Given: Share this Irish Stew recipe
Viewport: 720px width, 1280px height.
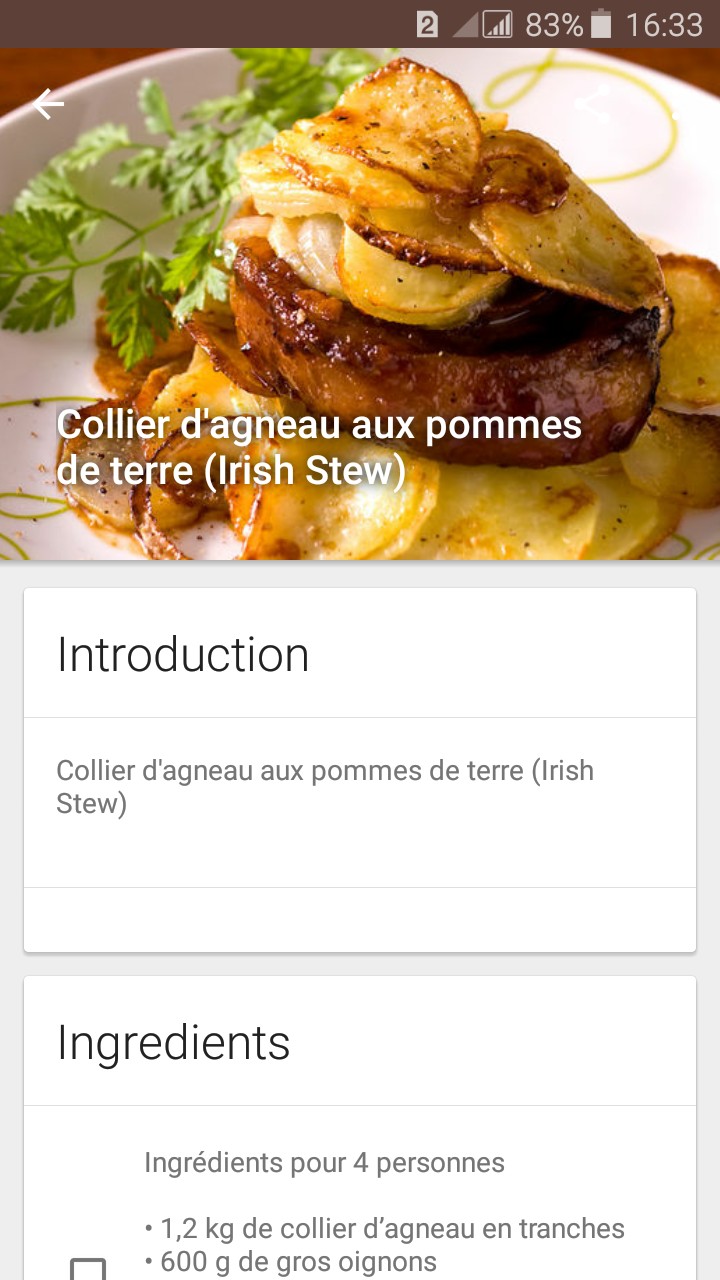Looking at the screenshot, I should pos(592,104).
